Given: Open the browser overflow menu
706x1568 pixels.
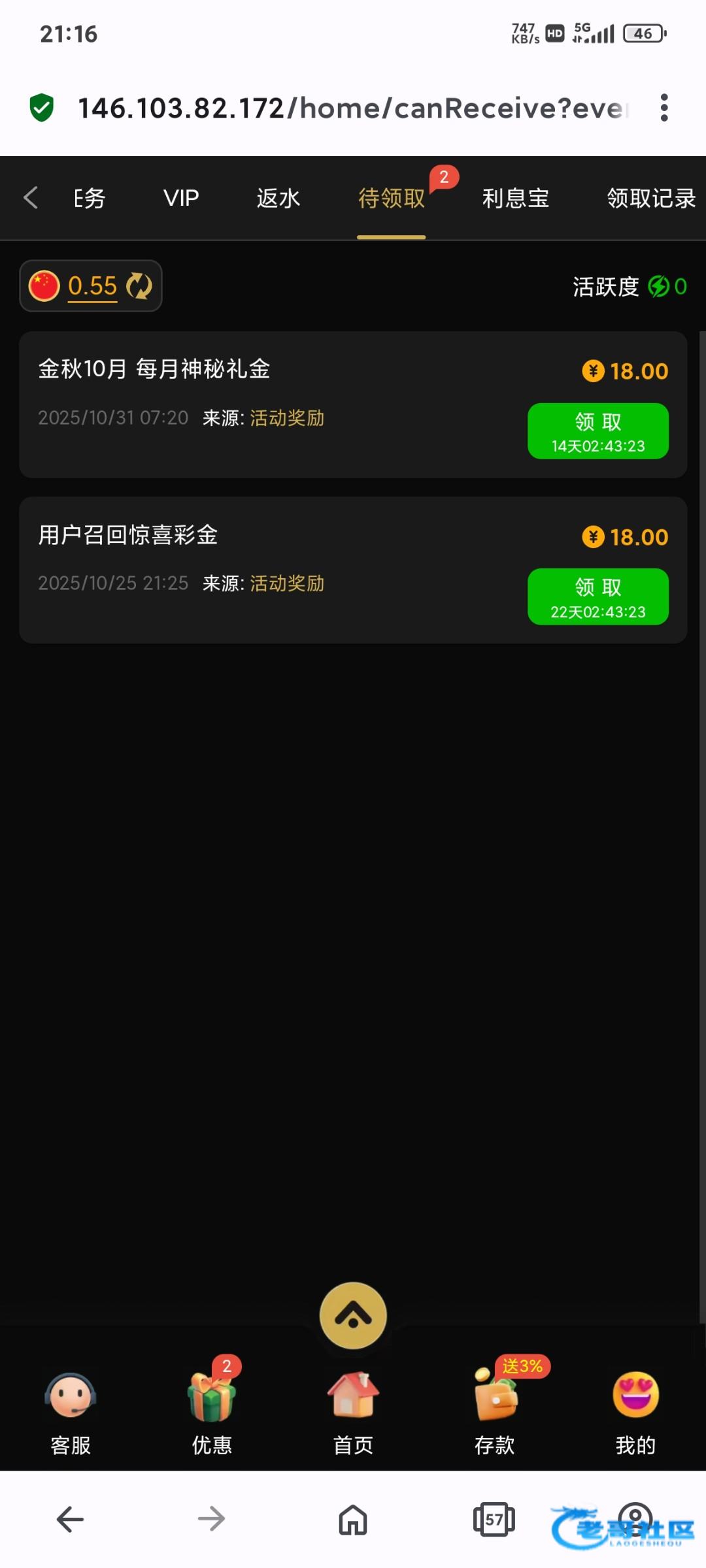Looking at the screenshot, I should (664, 108).
